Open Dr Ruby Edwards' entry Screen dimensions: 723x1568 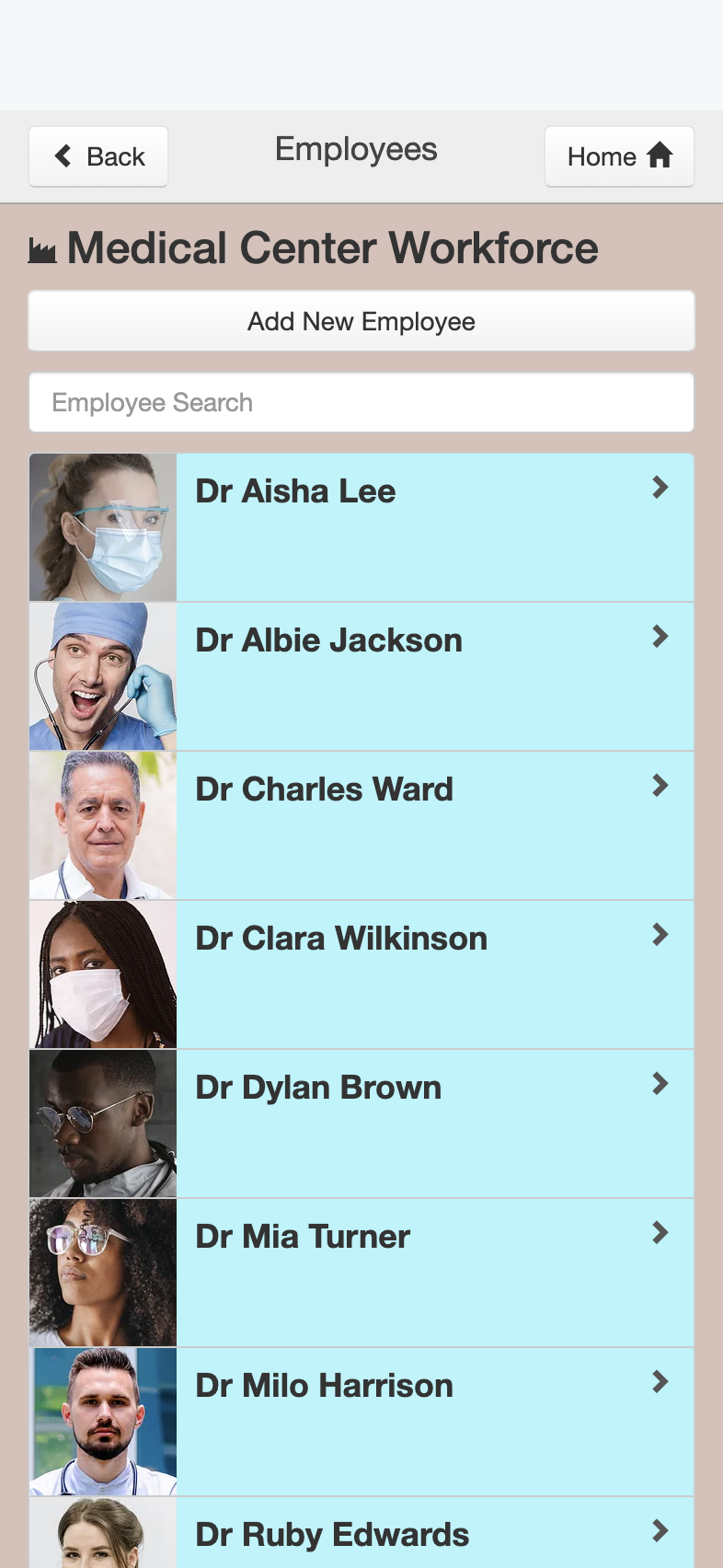click(361, 1533)
